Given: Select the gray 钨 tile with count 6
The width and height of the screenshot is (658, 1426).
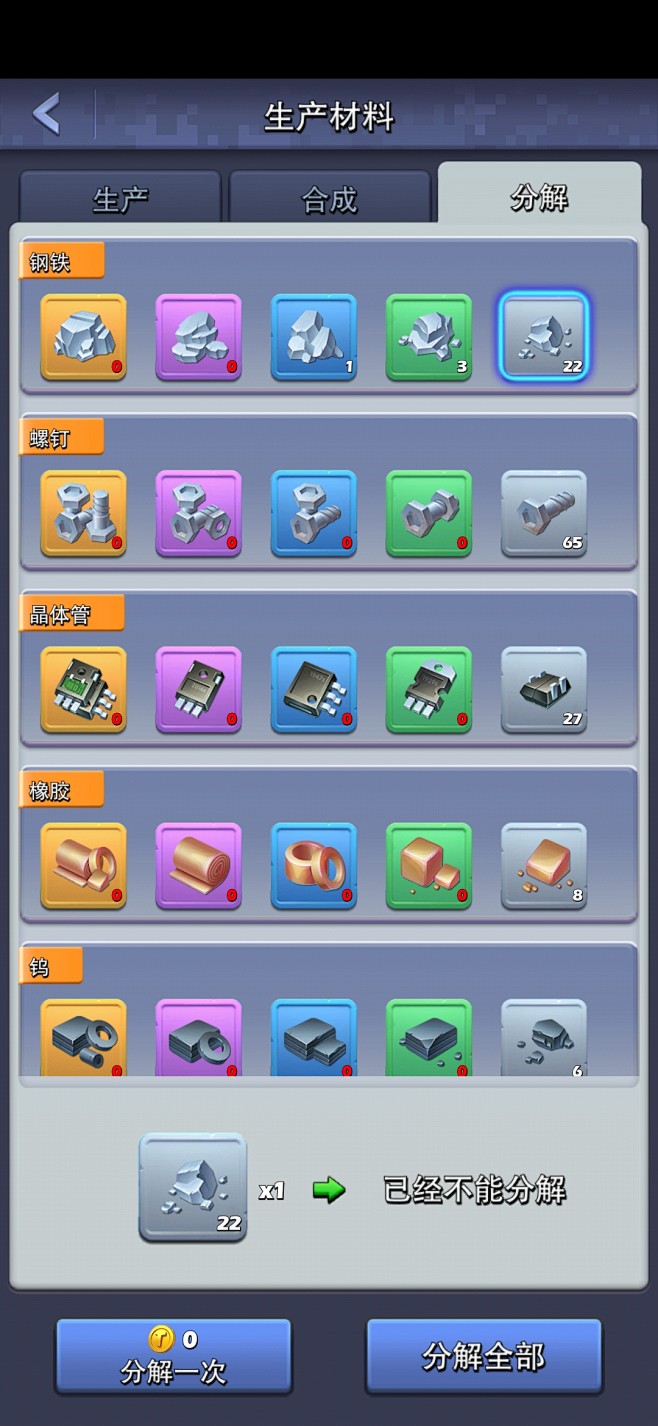Looking at the screenshot, I should [544, 1037].
